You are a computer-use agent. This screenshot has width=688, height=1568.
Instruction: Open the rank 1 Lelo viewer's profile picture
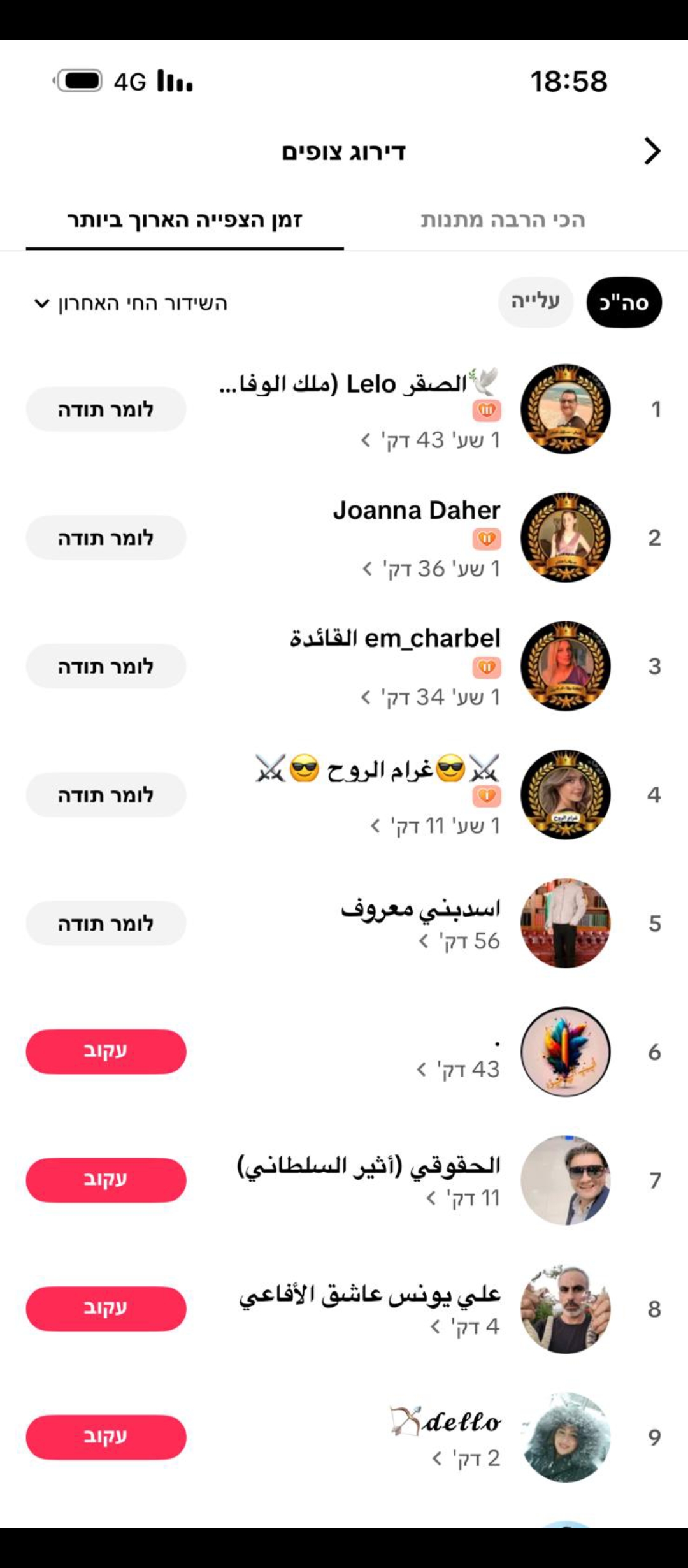565,409
